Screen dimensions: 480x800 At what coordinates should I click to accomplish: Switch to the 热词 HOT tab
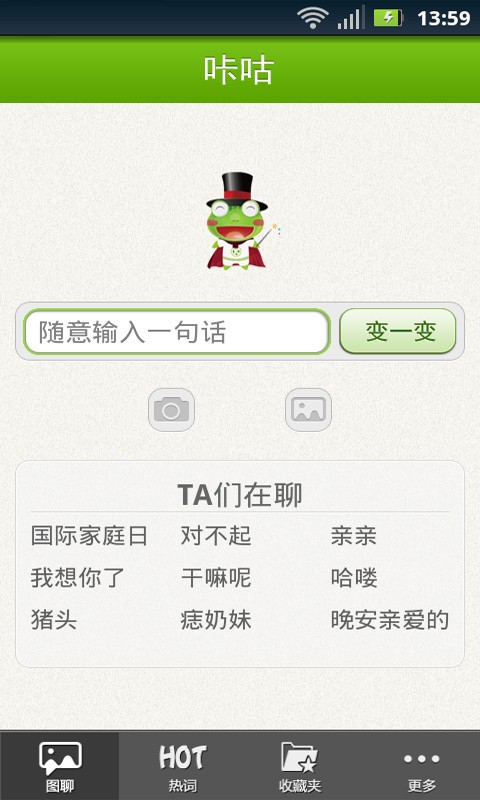pos(183,766)
